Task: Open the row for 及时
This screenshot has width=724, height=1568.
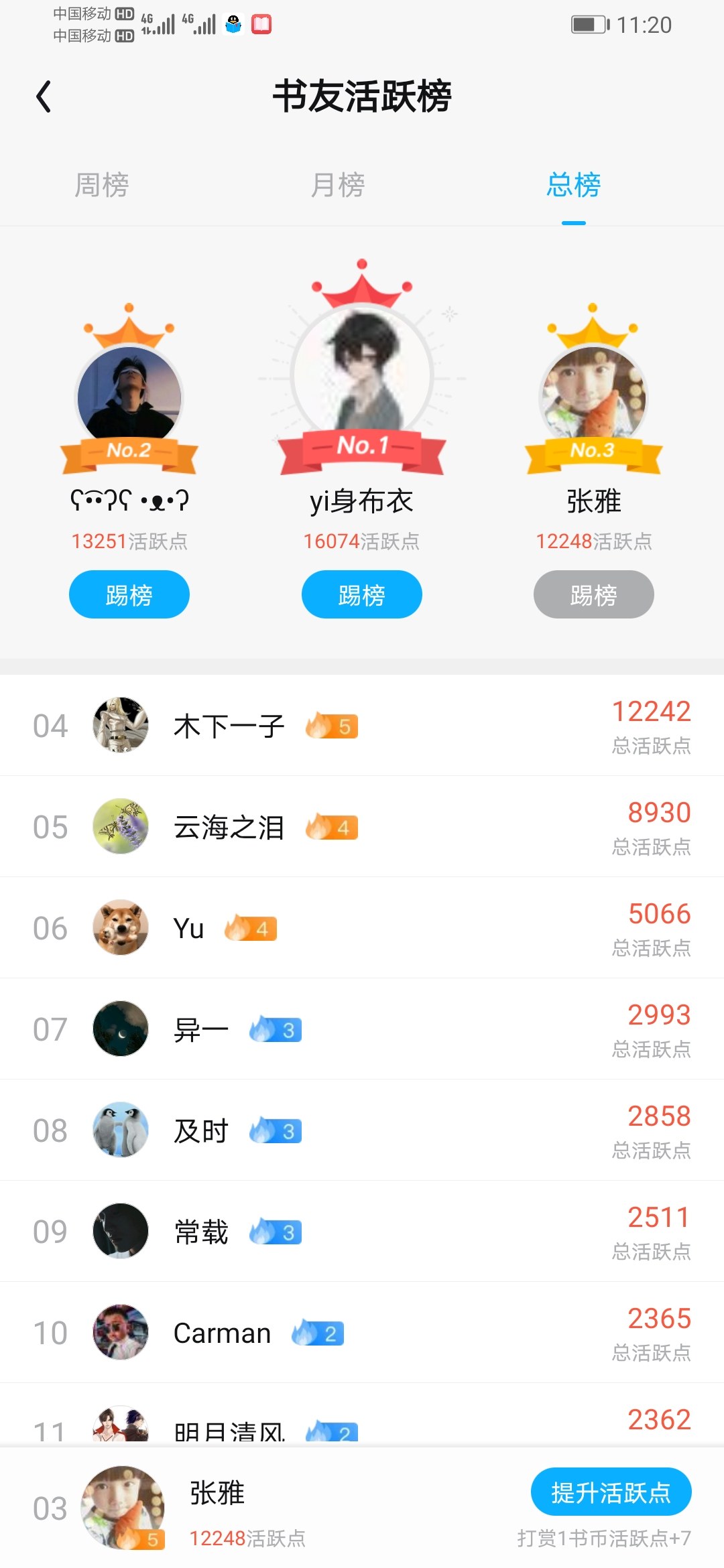Action: [x=362, y=1130]
